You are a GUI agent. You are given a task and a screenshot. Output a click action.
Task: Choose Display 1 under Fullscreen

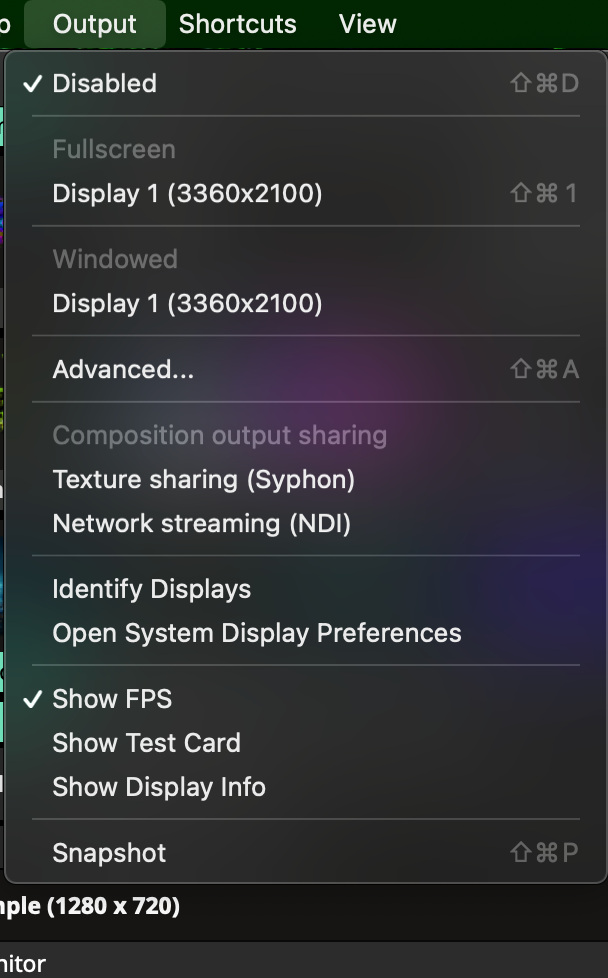[x=187, y=193]
